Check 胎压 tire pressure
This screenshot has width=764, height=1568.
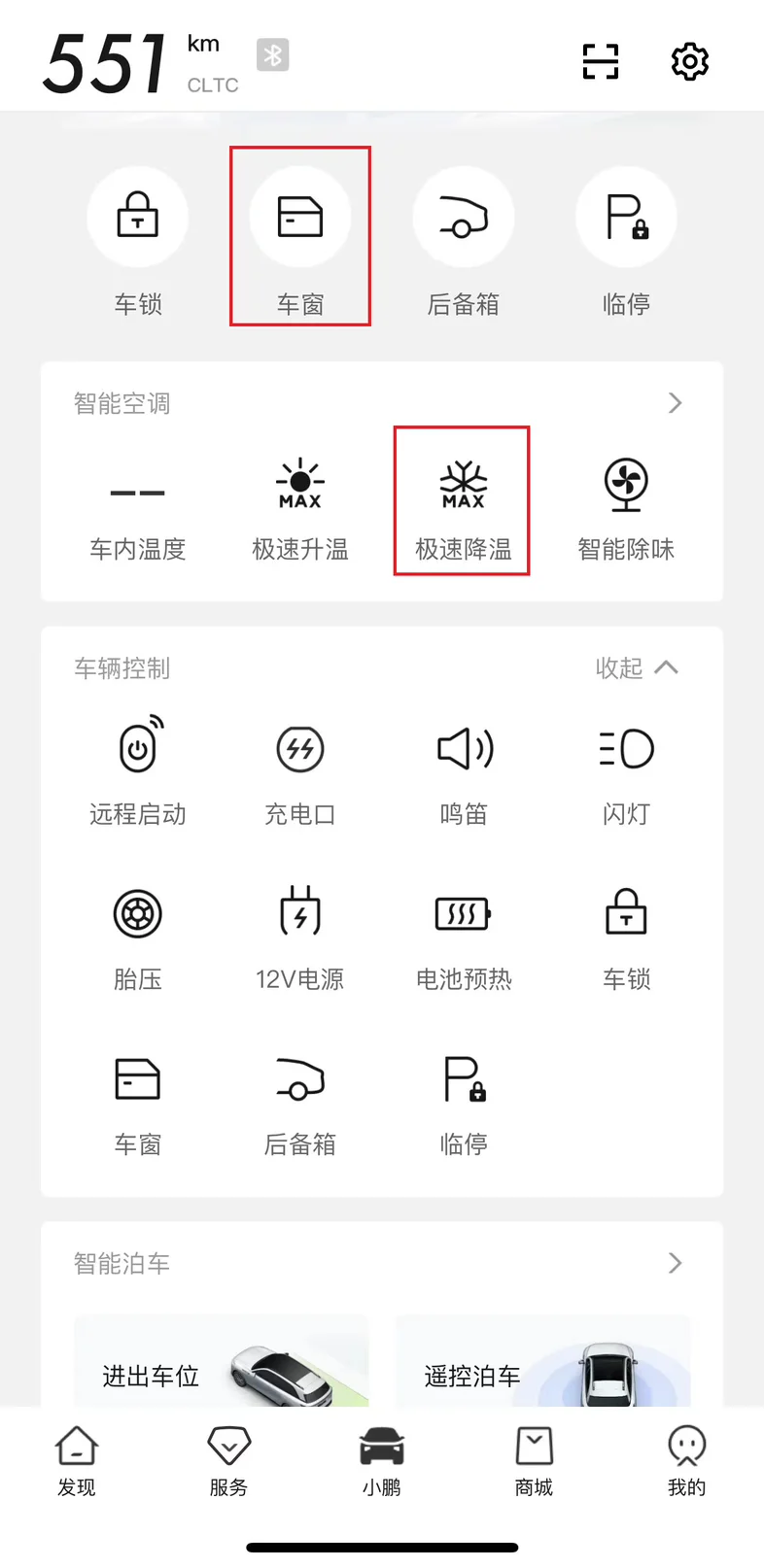138,937
